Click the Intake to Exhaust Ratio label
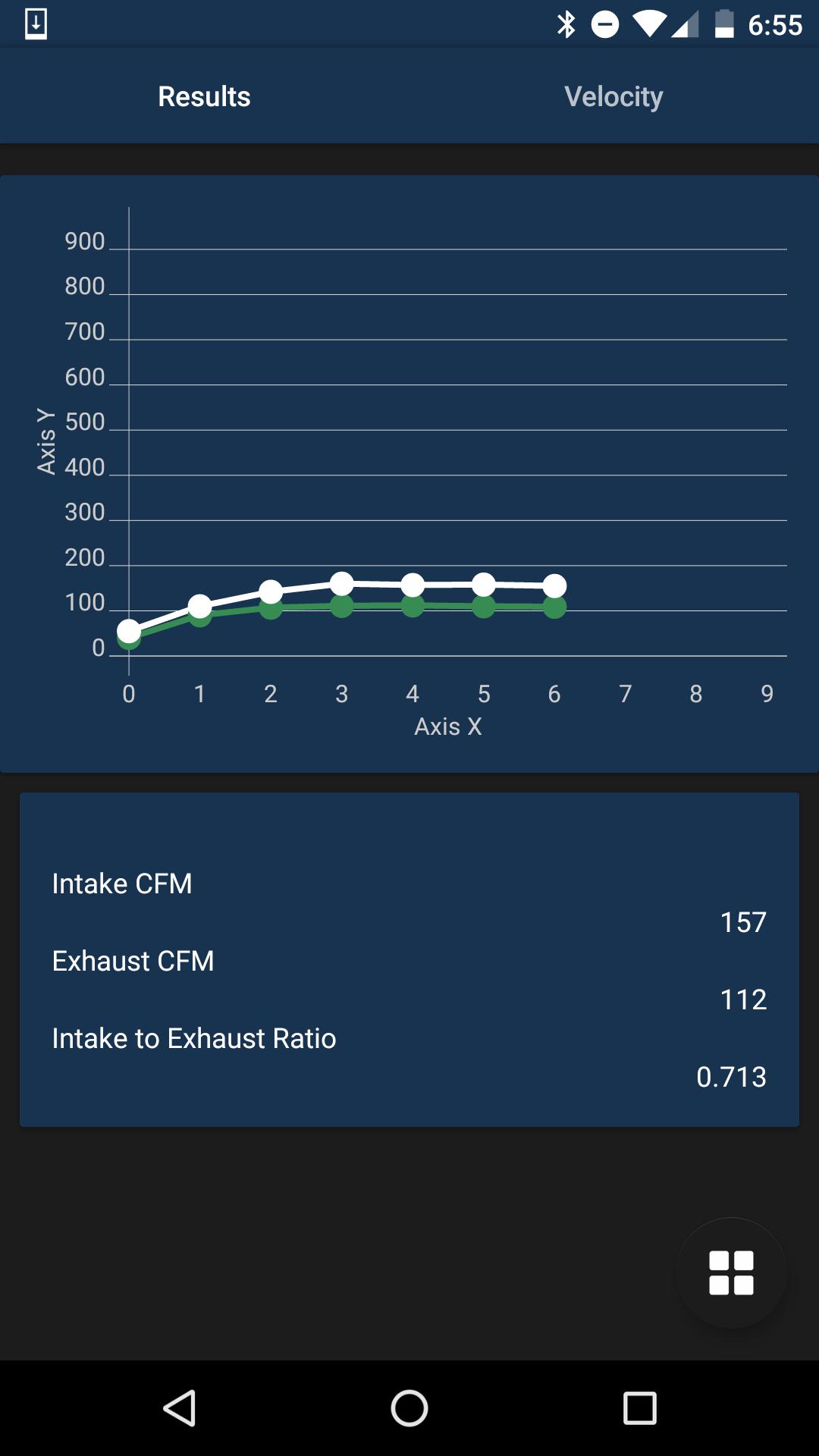This screenshot has width=819, height=1456. point(193,1038)
